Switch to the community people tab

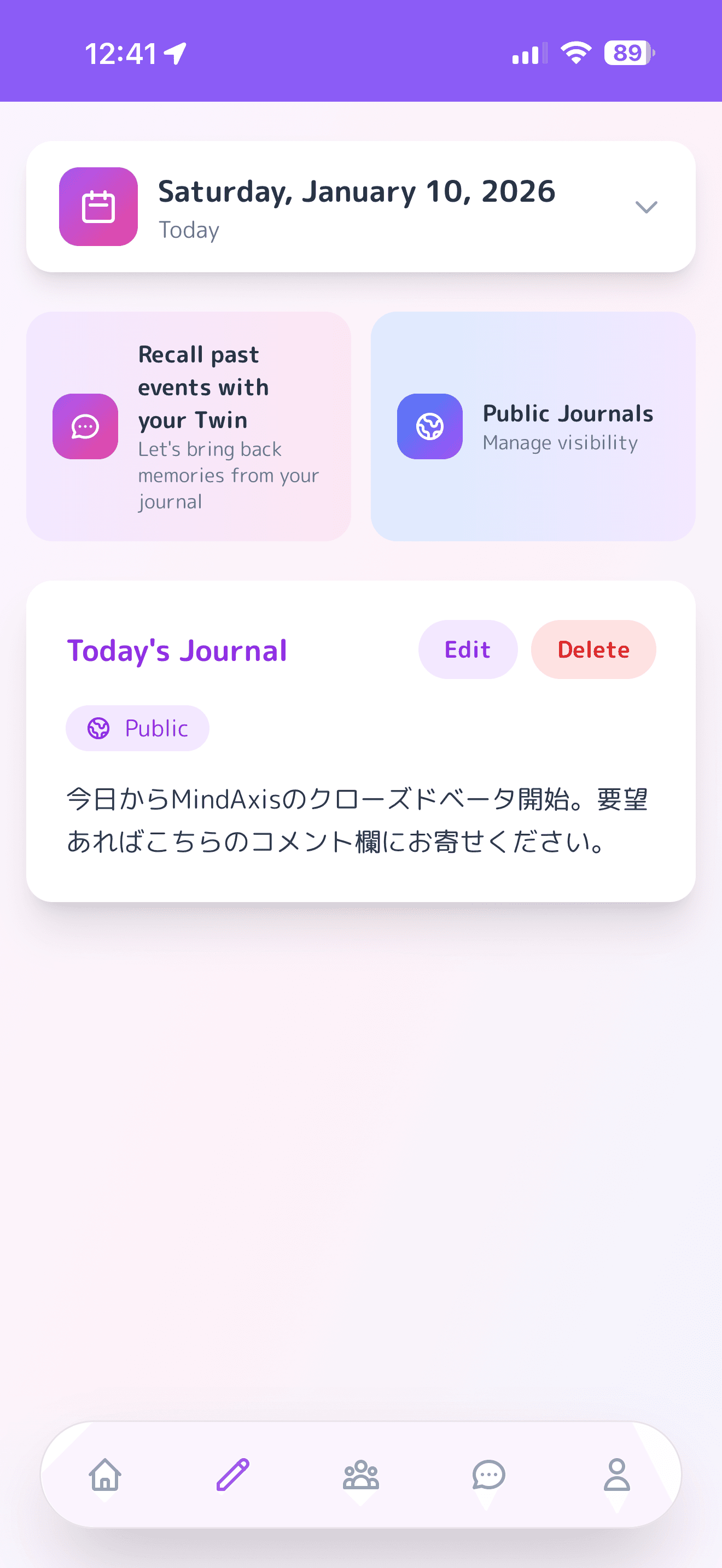361,1475
